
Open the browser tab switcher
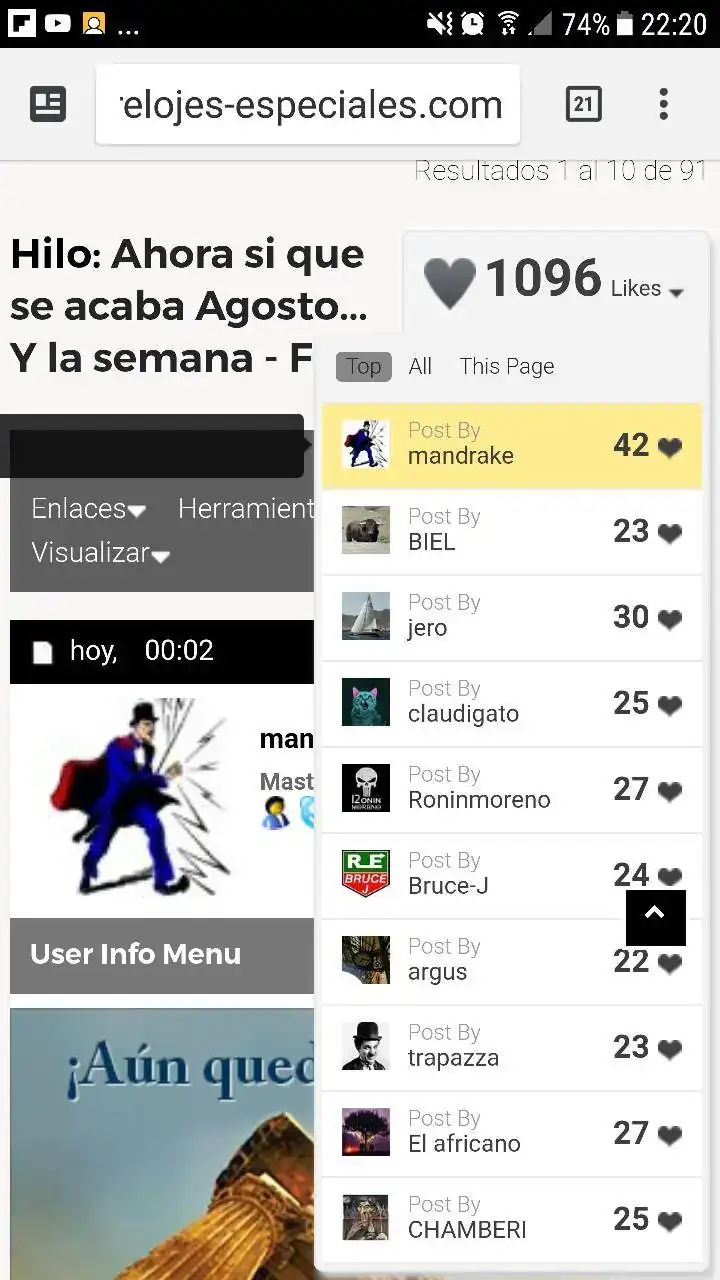584,104
